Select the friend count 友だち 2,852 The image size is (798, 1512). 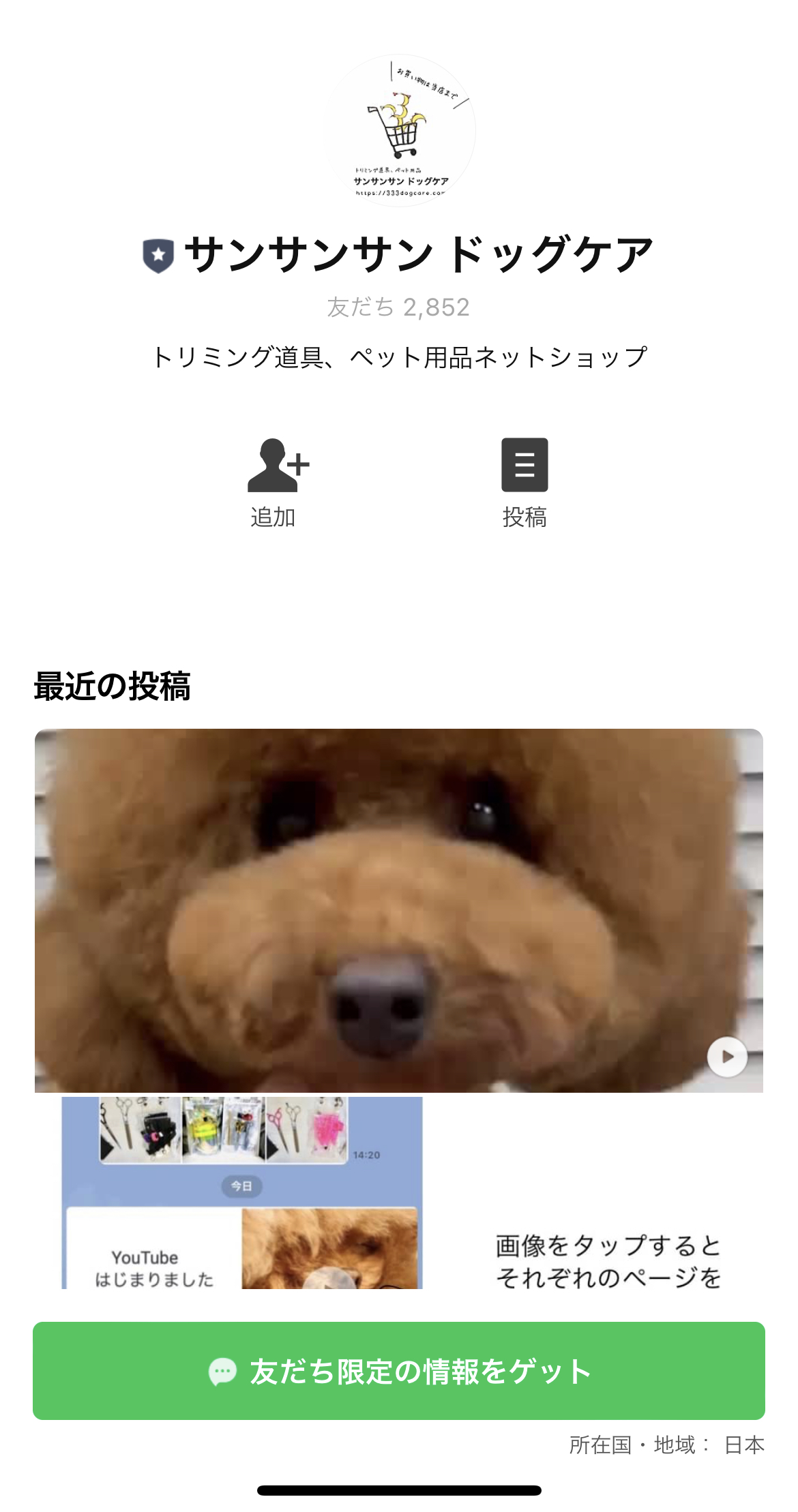pyautogui.click(x=399, y=307)
